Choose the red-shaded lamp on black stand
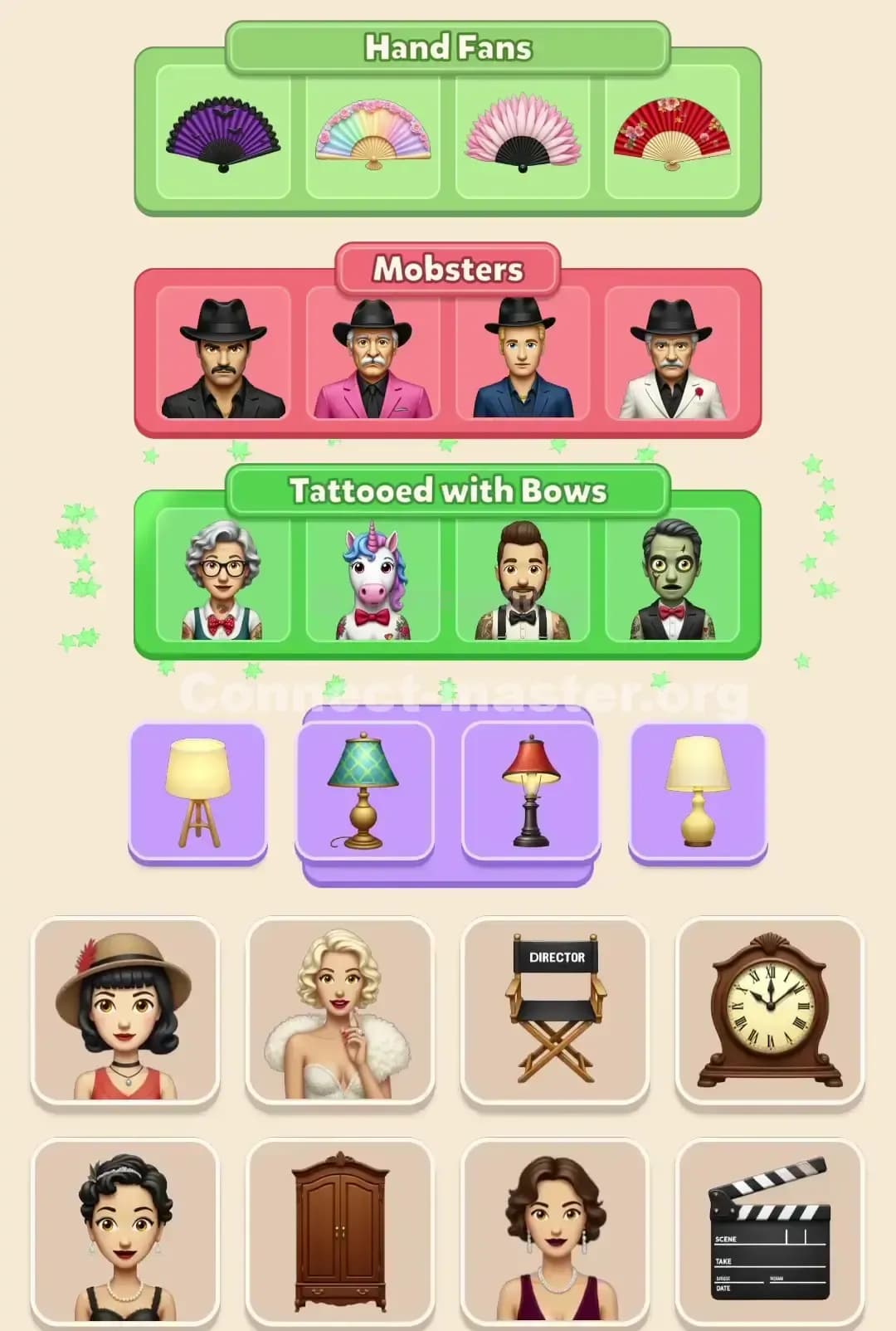This screenshot has height=1331, width=896. tap(531, 788)
